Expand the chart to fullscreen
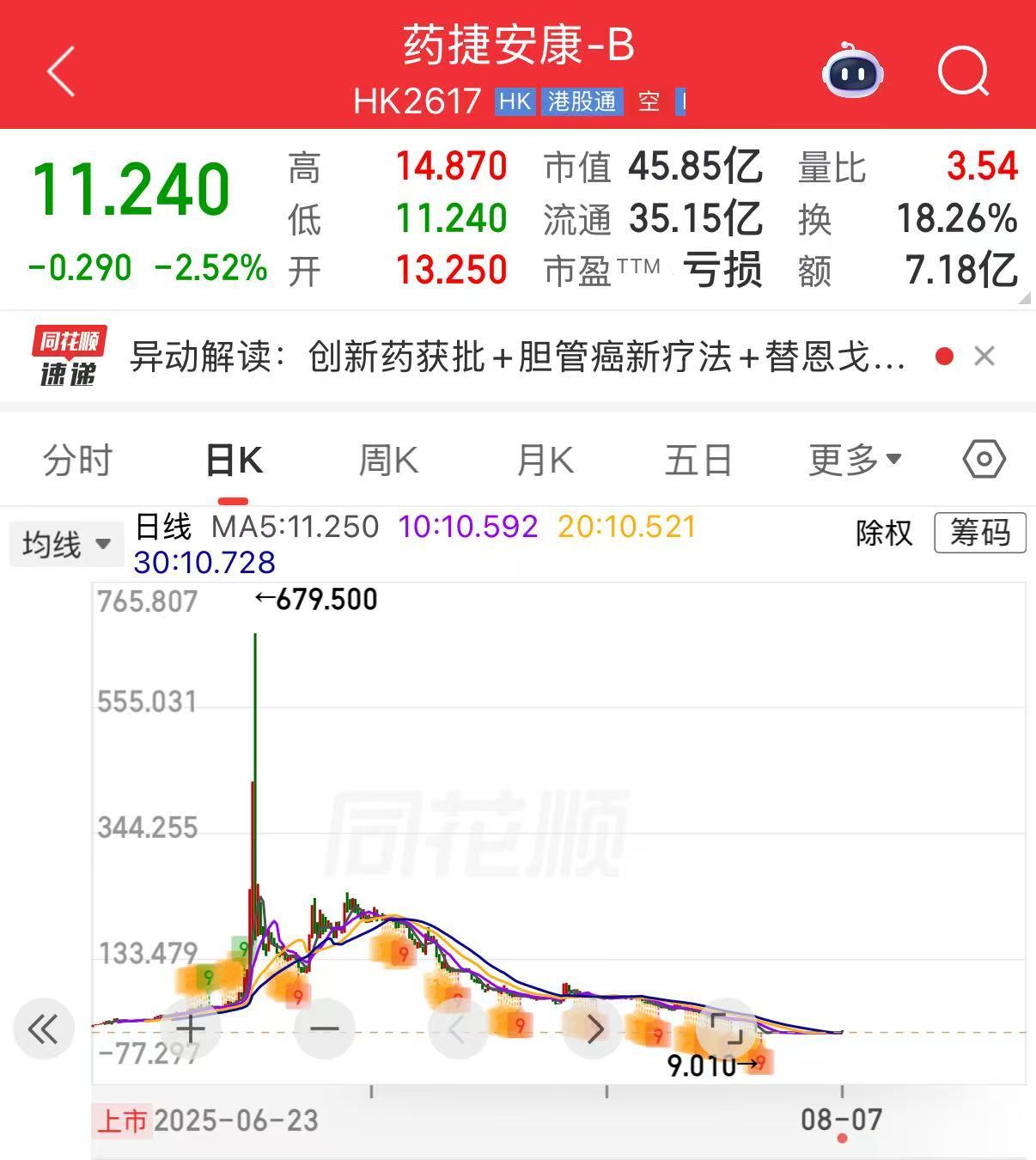The width and height of the screenshot is (1036, 1160). tap(727, 1029)
